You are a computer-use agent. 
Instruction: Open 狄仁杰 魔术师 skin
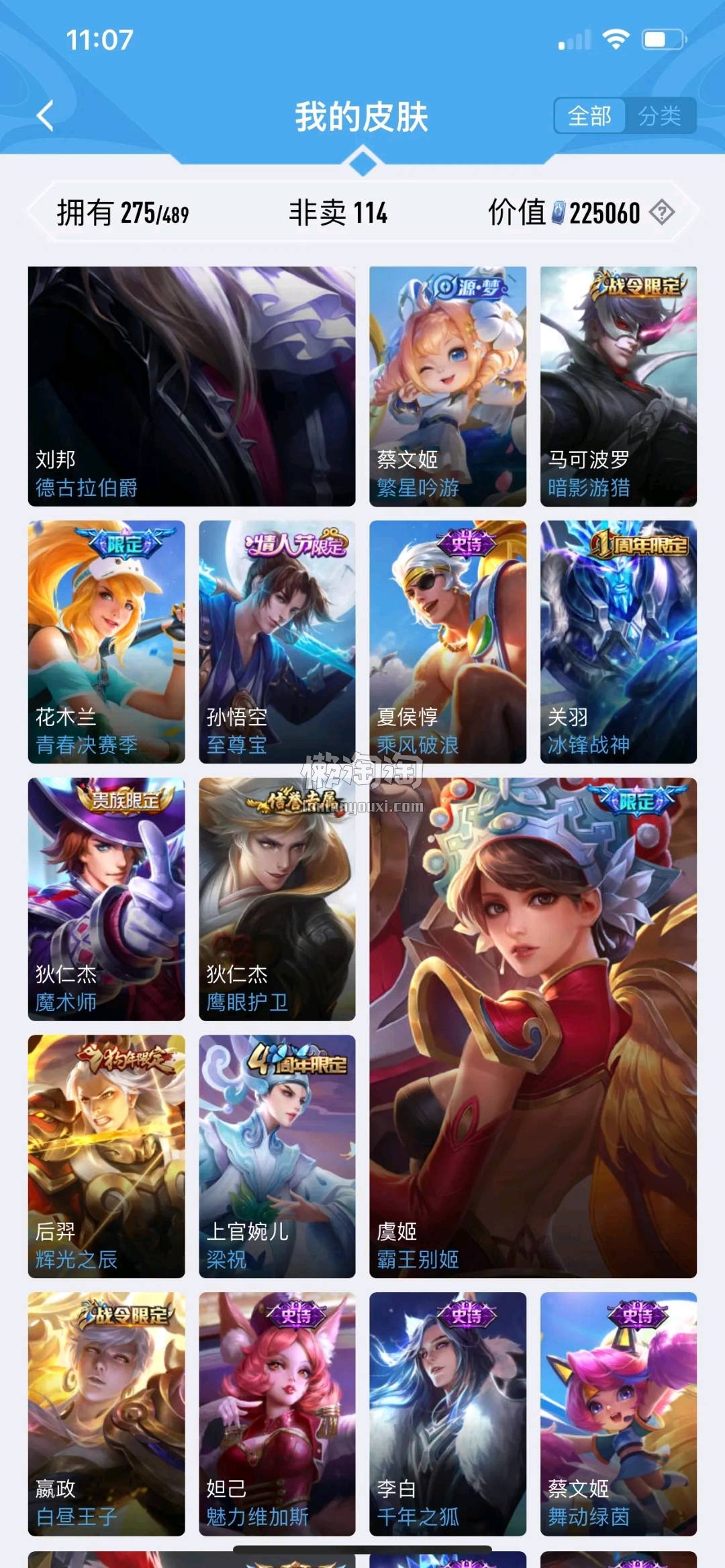click(x=106, y=899)
